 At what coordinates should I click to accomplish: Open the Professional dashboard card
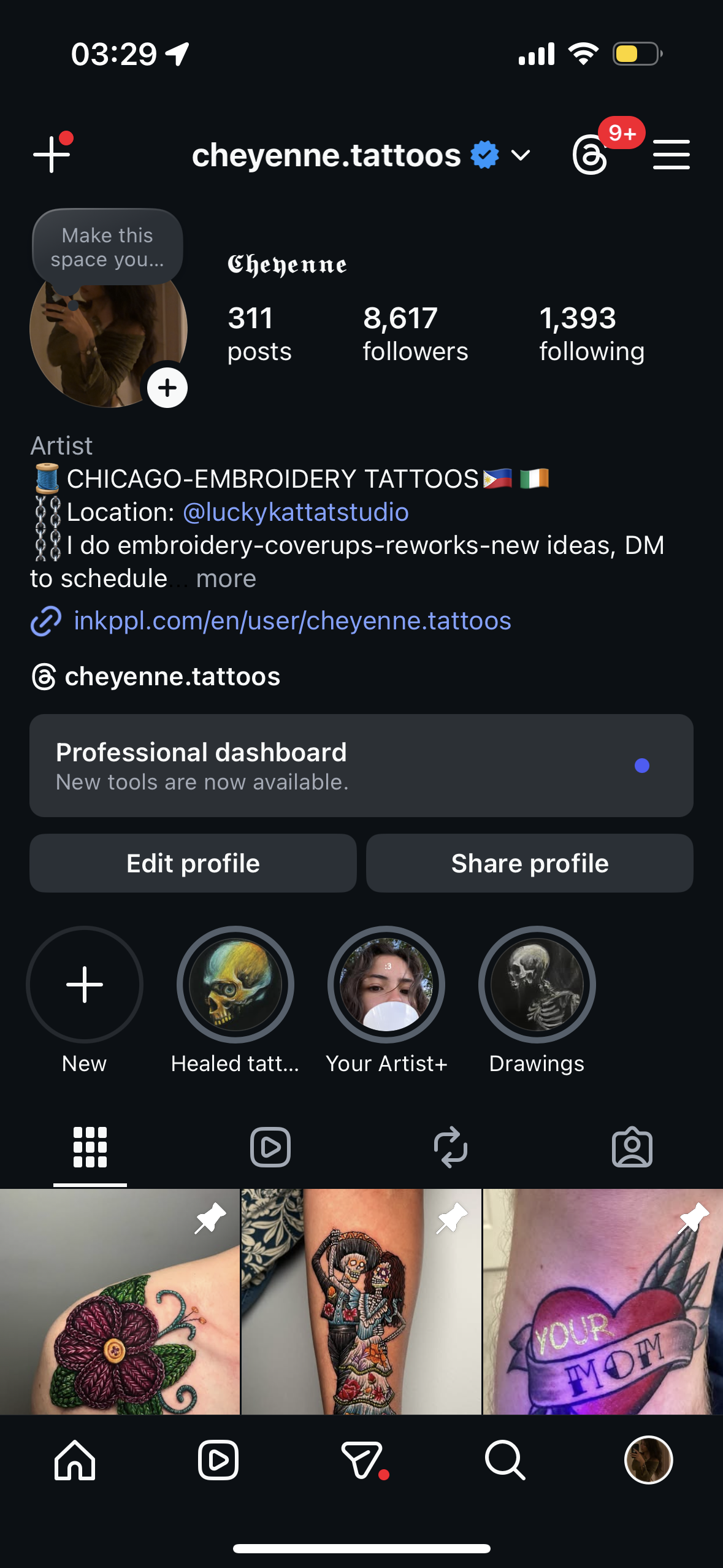(361, 766)
